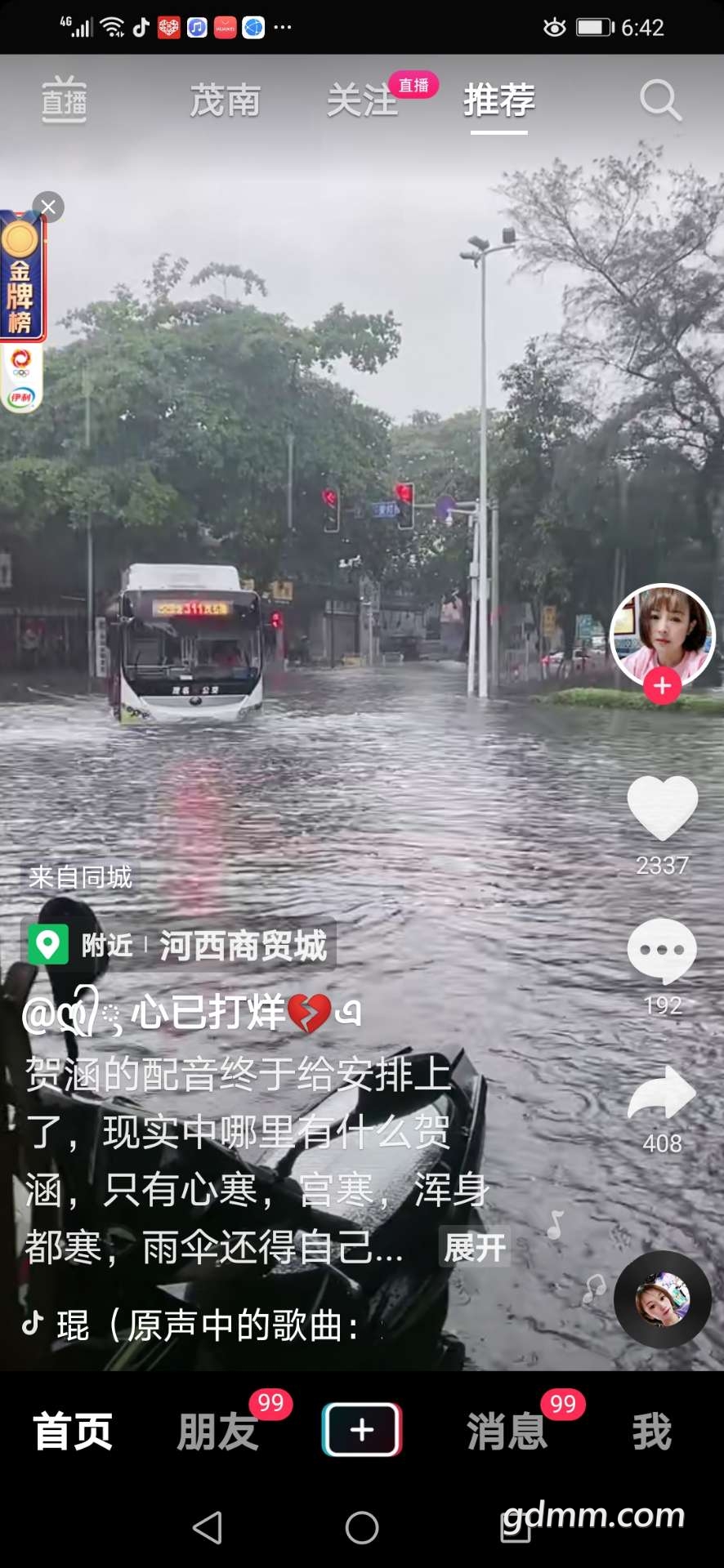The width and height of the screenshot is (724, 1568).
Task: Open the 消息 tab
Action: (x=507, y=1432)
